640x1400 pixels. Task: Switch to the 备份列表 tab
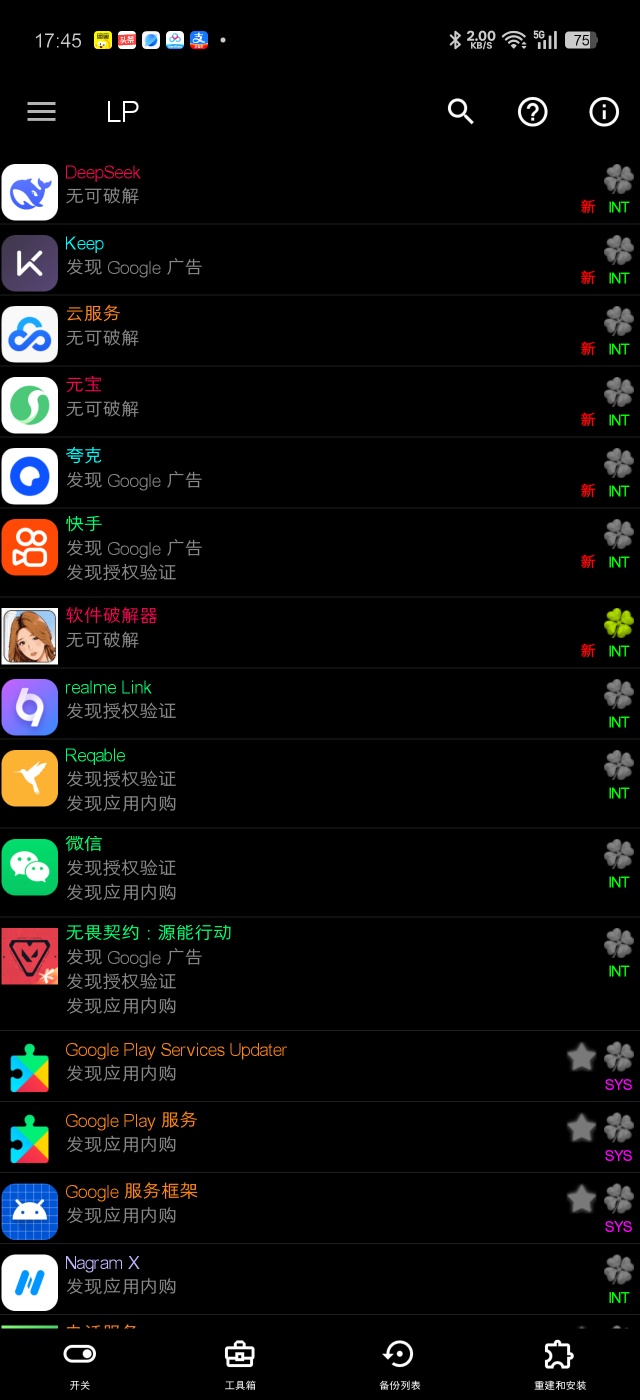click(x=399, y=1364)
